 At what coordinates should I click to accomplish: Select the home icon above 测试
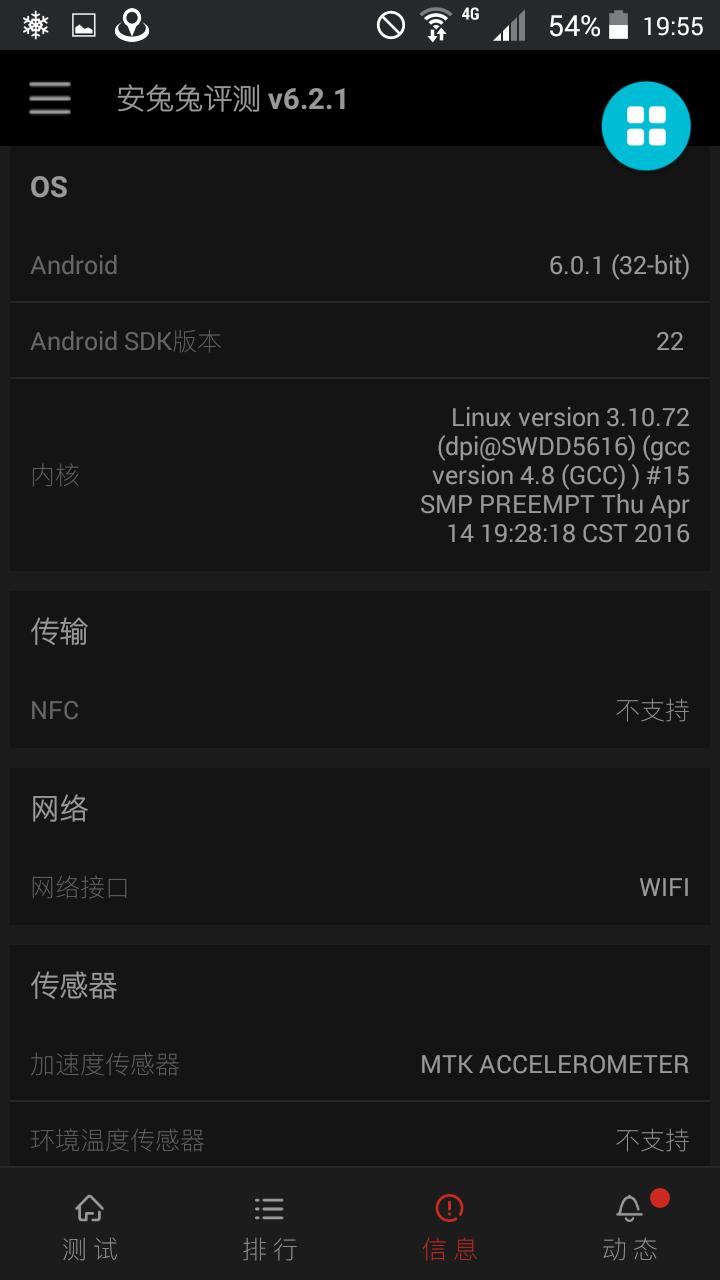(89, 1208)
